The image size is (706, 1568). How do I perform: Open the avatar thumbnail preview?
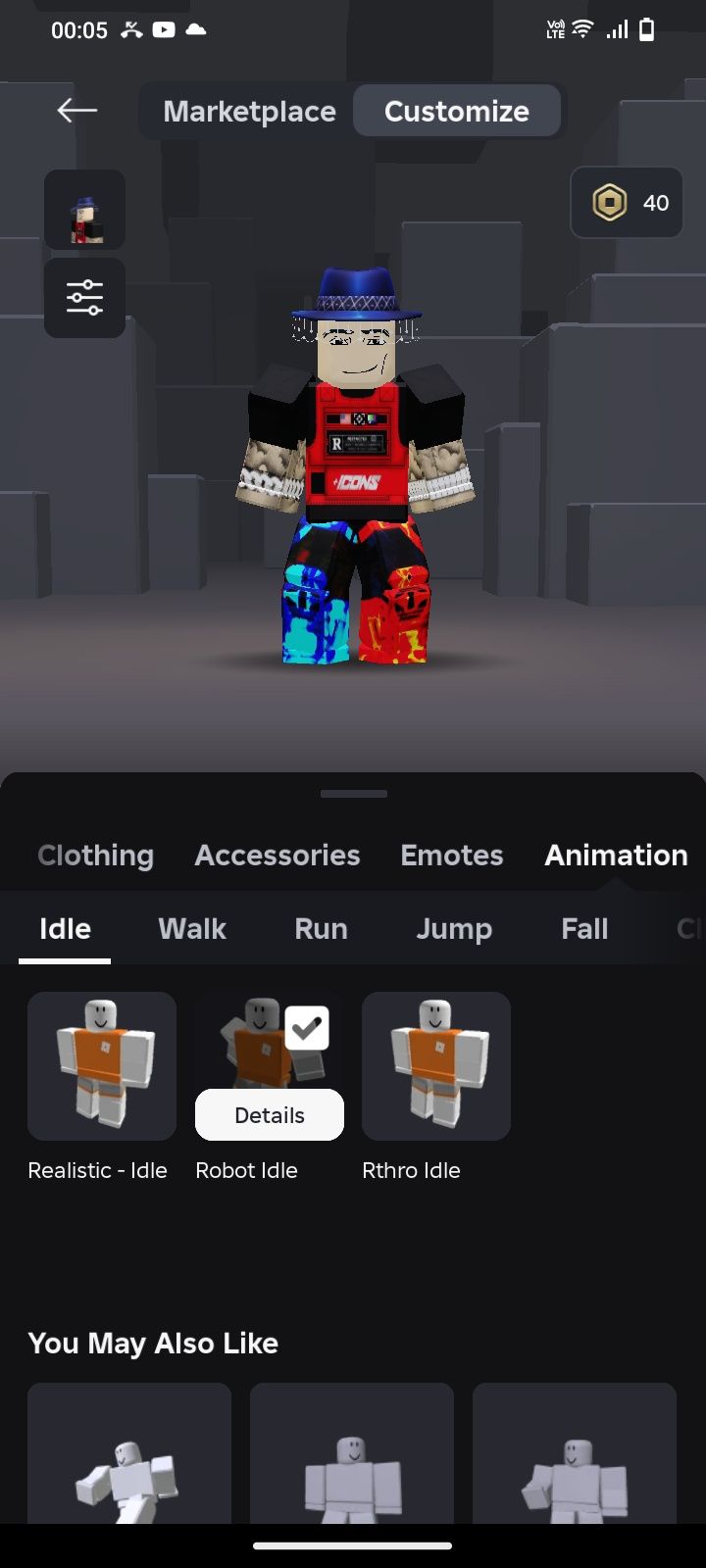[84, 210]
